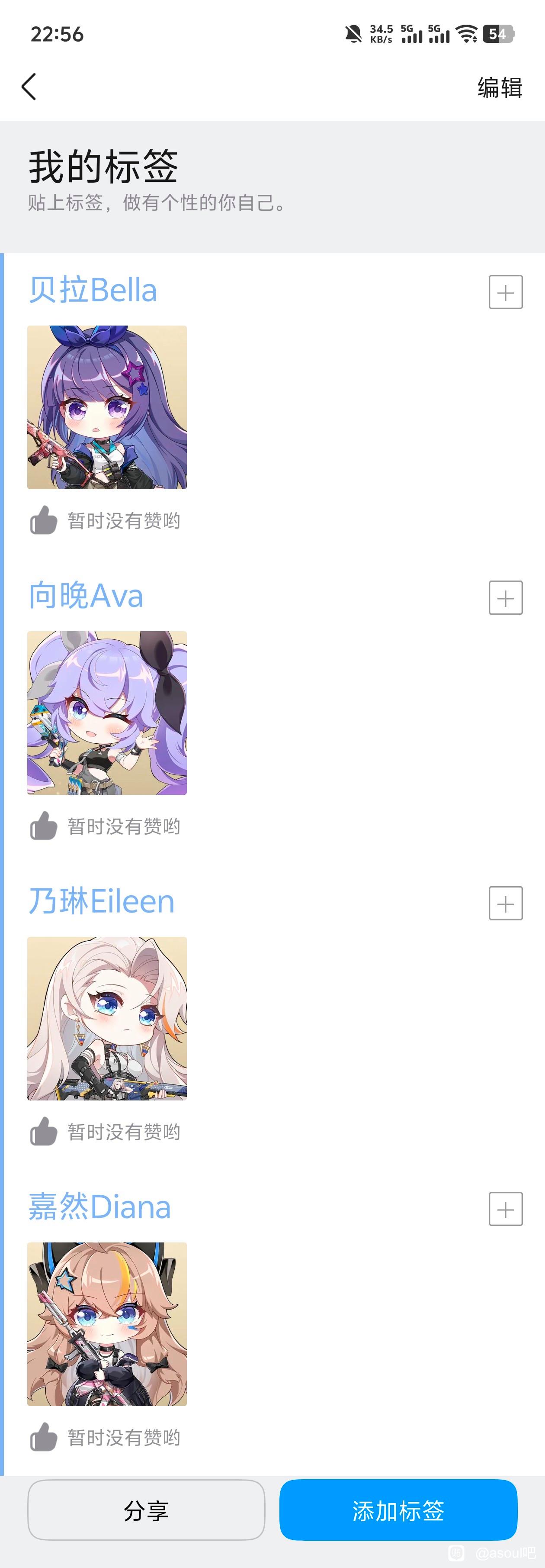Viewport: 545px width, 1568px height.
Task: Go back using the top-left arrow
Action: tap(29, 87)
